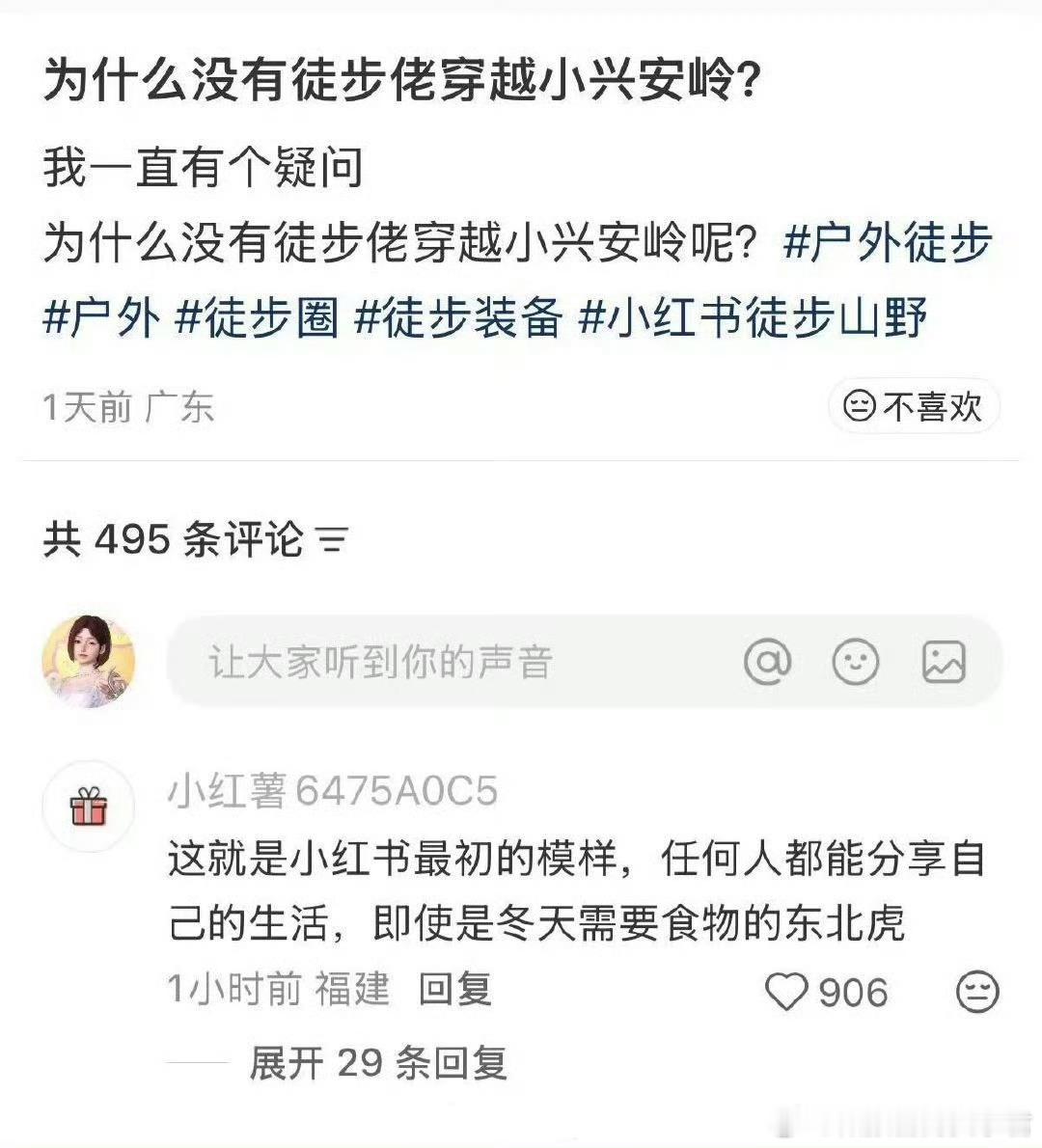
Task: Open the emoji picker in the comment bar
Action: (856, 660)
